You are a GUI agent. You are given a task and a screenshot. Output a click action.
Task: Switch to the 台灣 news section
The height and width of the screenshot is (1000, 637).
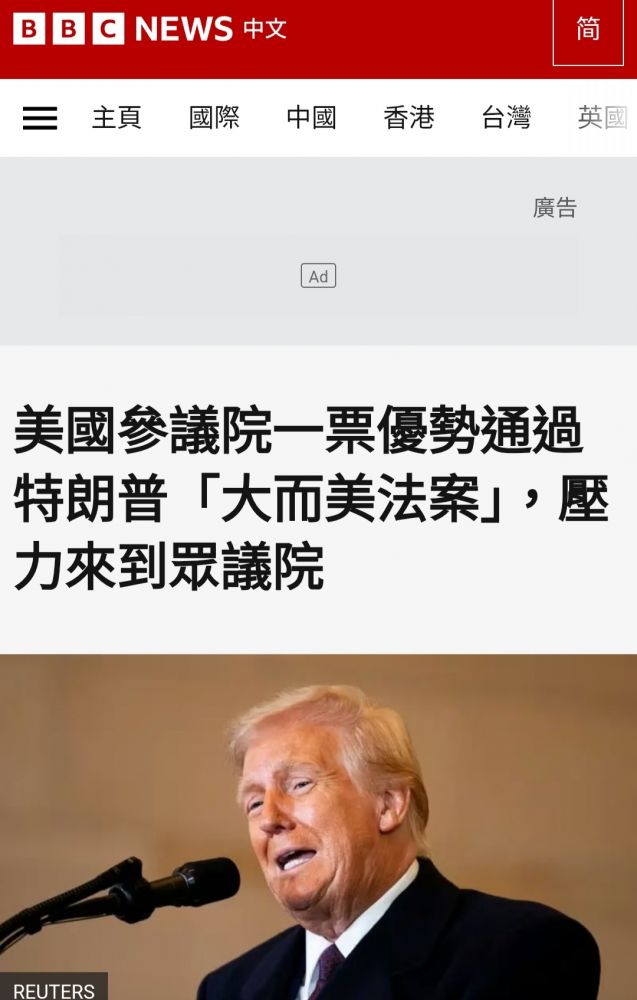[x=506, y=118]
